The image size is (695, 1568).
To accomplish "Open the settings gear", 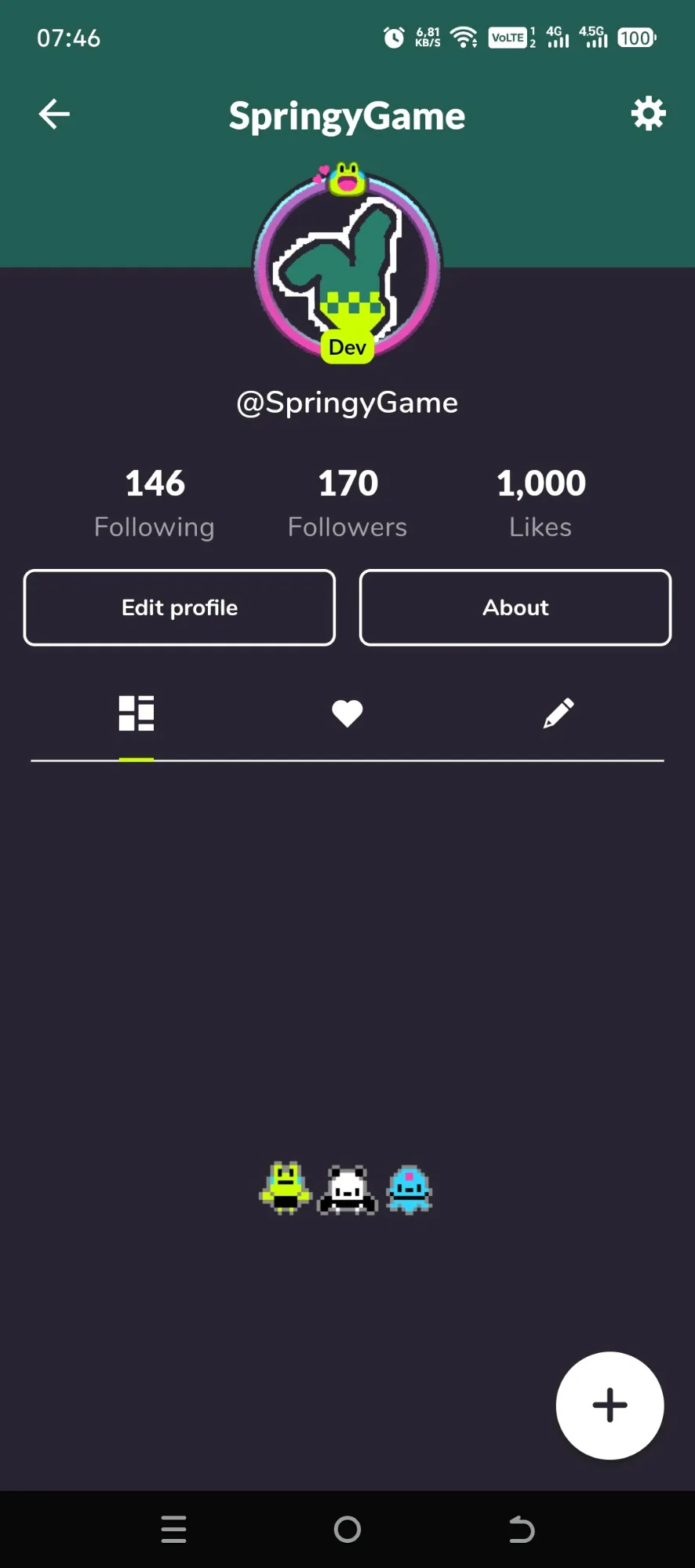I will (648, 115).
